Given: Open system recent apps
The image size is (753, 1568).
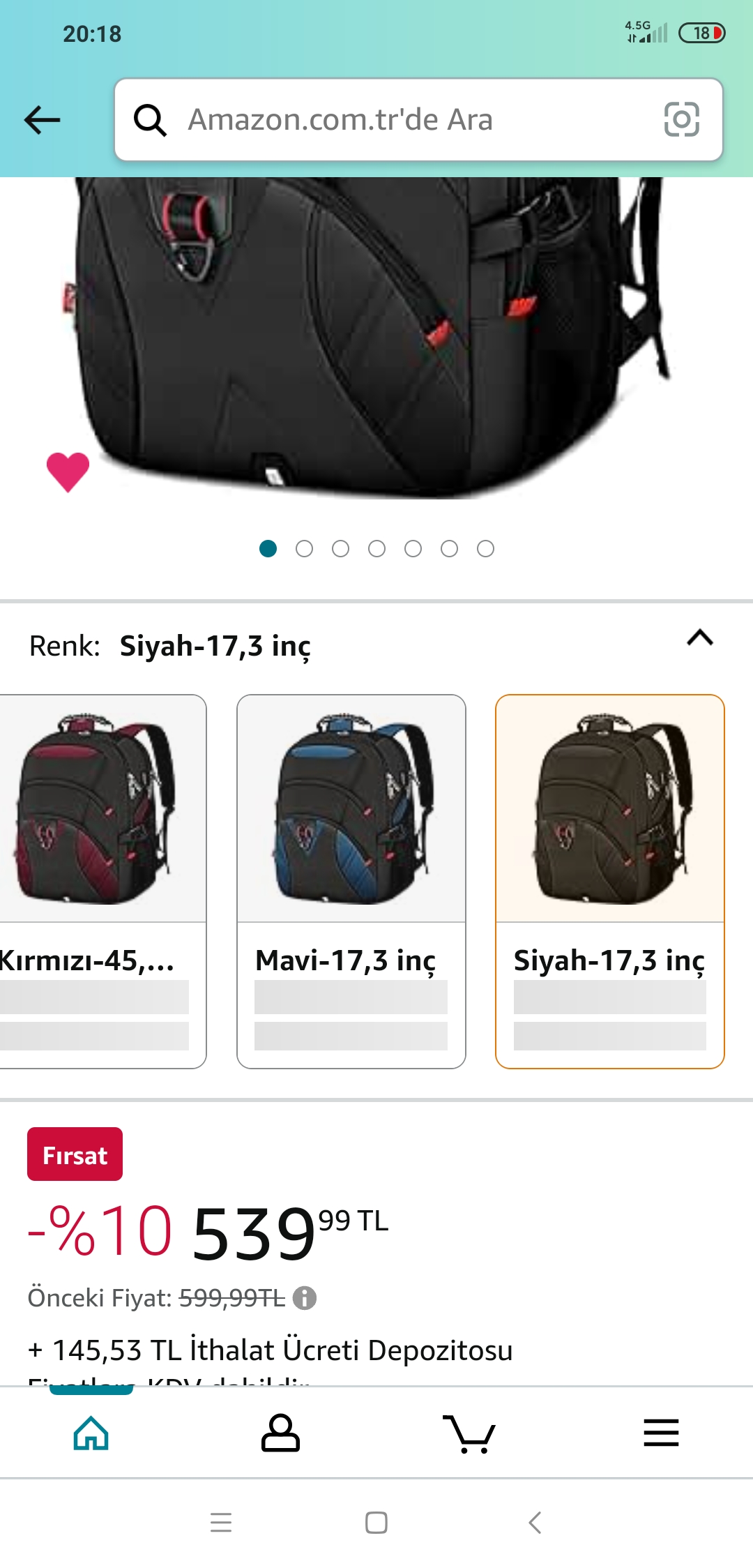Looking at the screenshot, I should click(221, 1523).
